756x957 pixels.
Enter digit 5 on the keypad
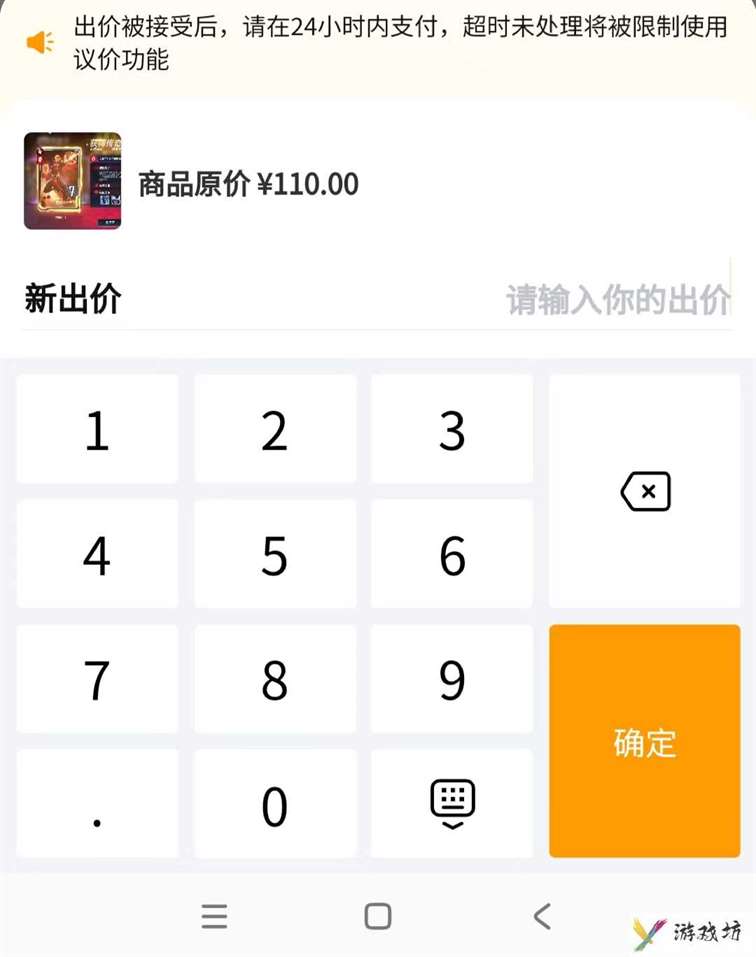click(x=275, y=555)
